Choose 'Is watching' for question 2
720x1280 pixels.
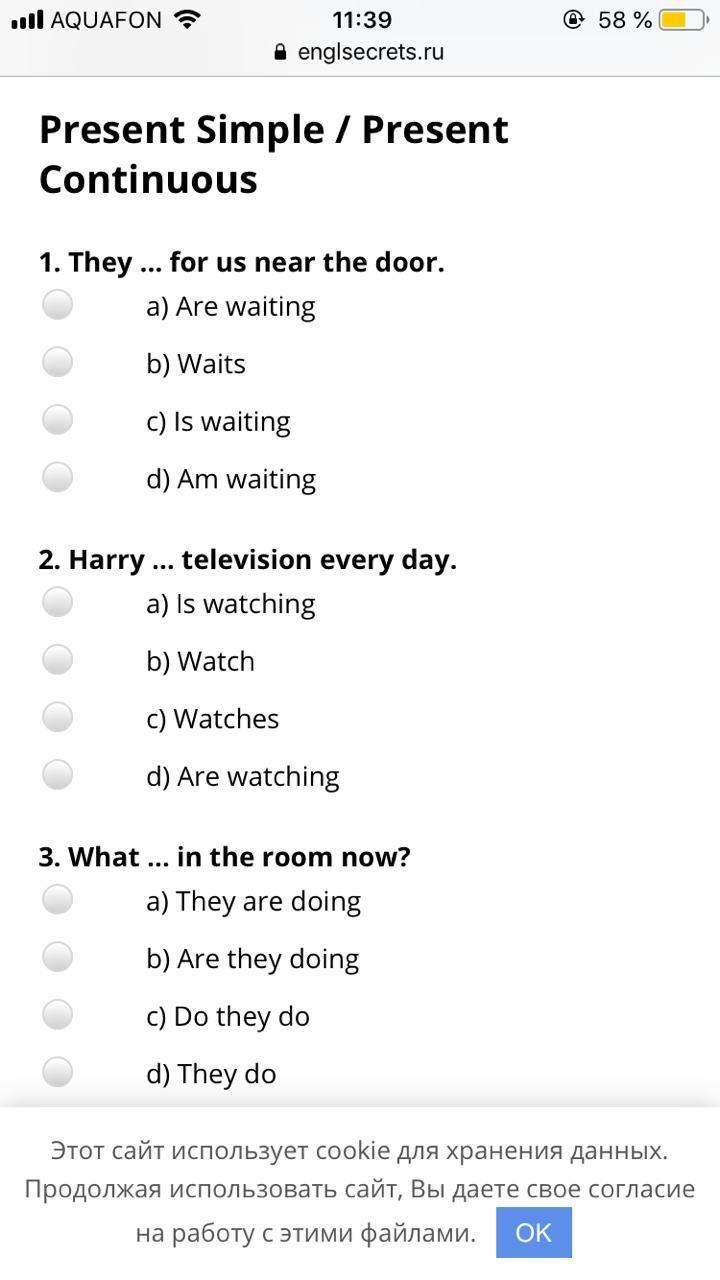[x=58, y=602]
